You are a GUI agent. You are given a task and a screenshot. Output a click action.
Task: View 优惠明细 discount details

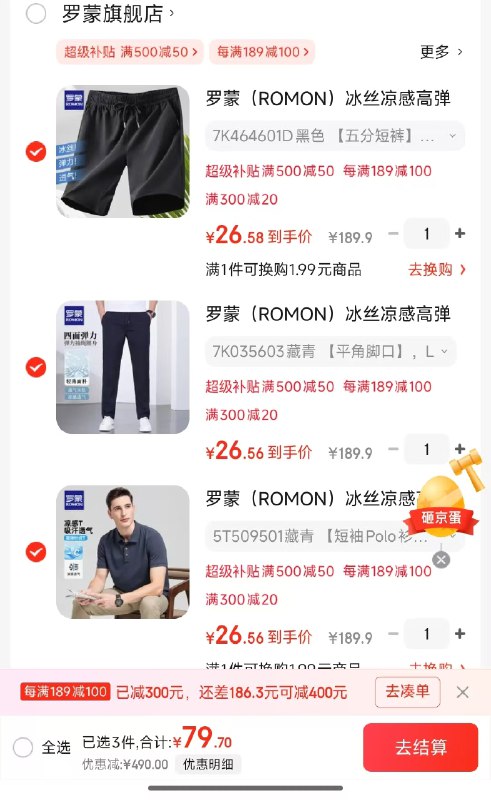pos(208,764)
